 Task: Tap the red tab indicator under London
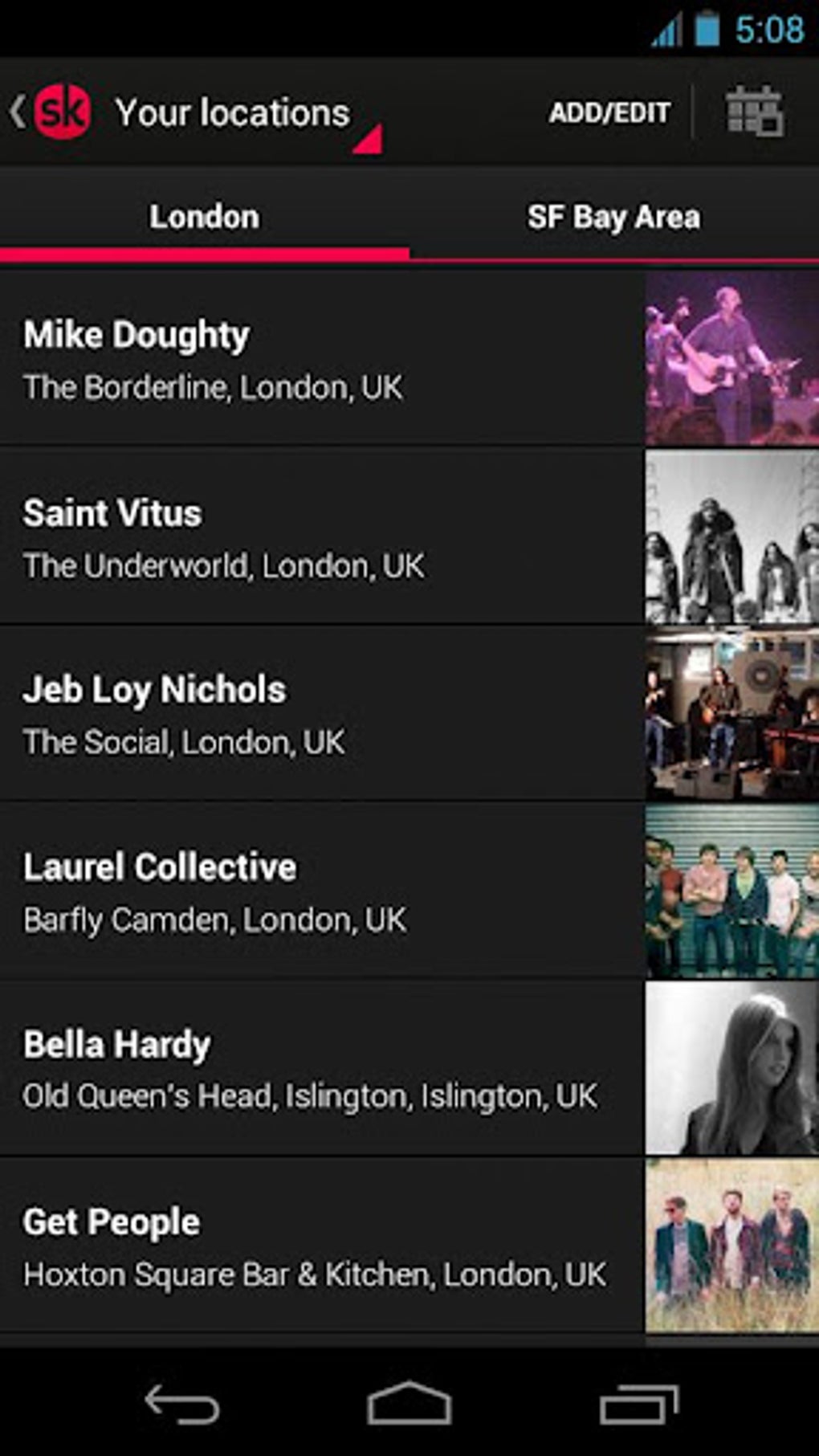pos(202,254)
